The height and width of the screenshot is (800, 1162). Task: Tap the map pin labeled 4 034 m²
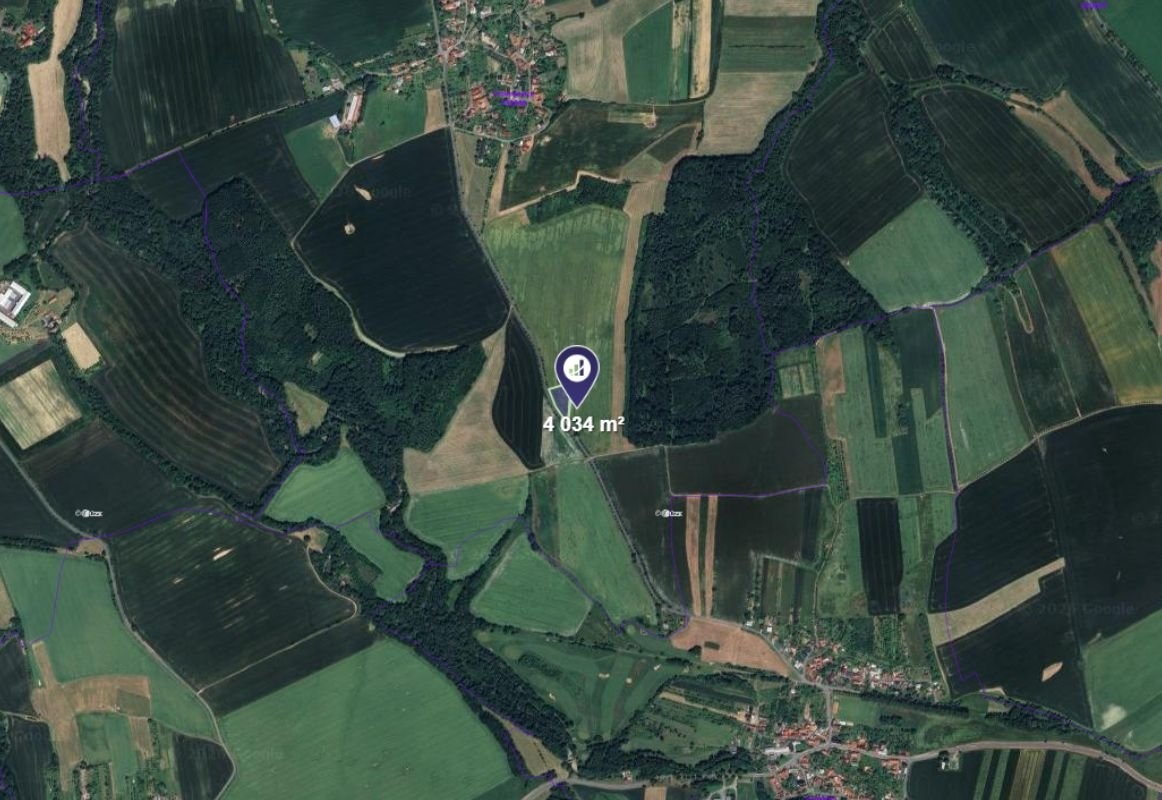coord(577,372)
